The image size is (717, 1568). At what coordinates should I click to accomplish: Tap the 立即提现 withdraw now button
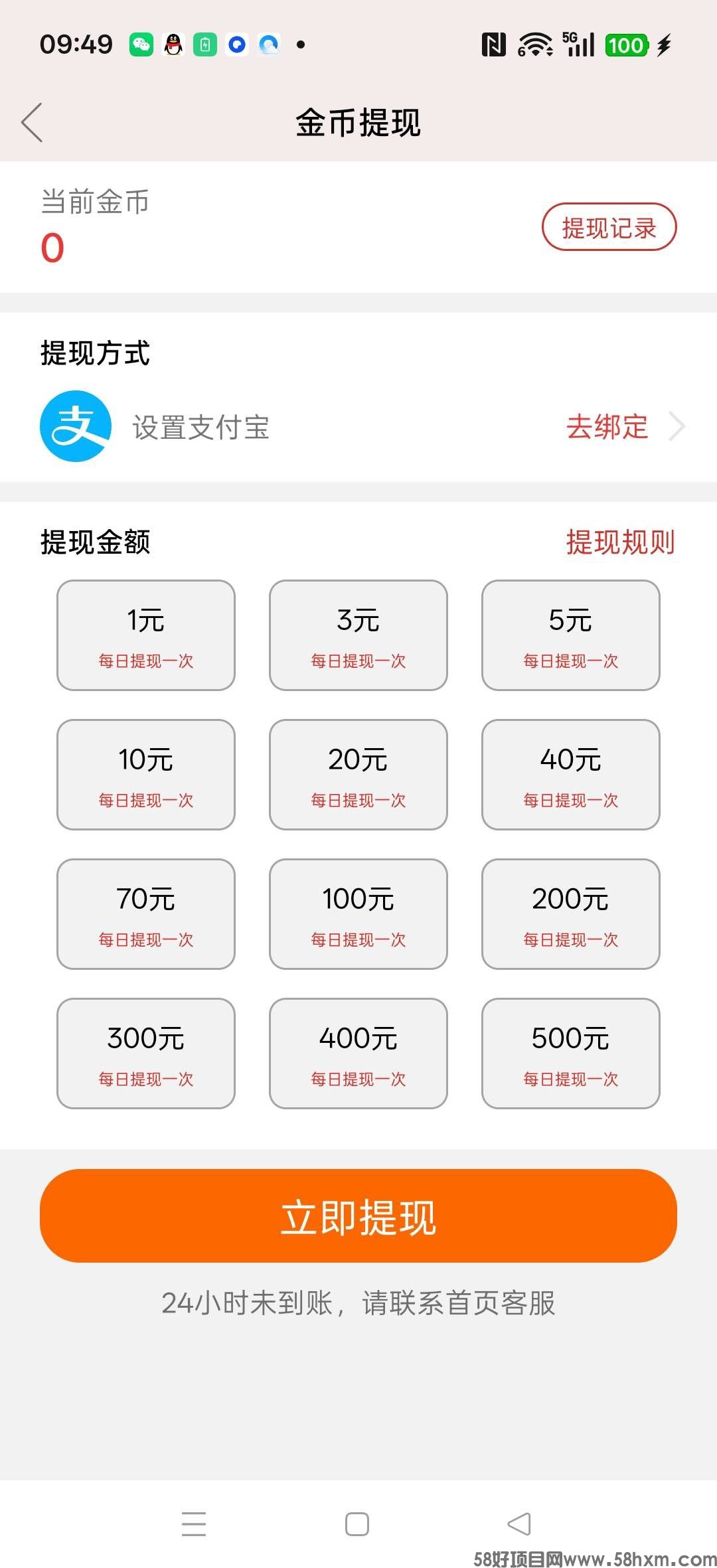358,1216
